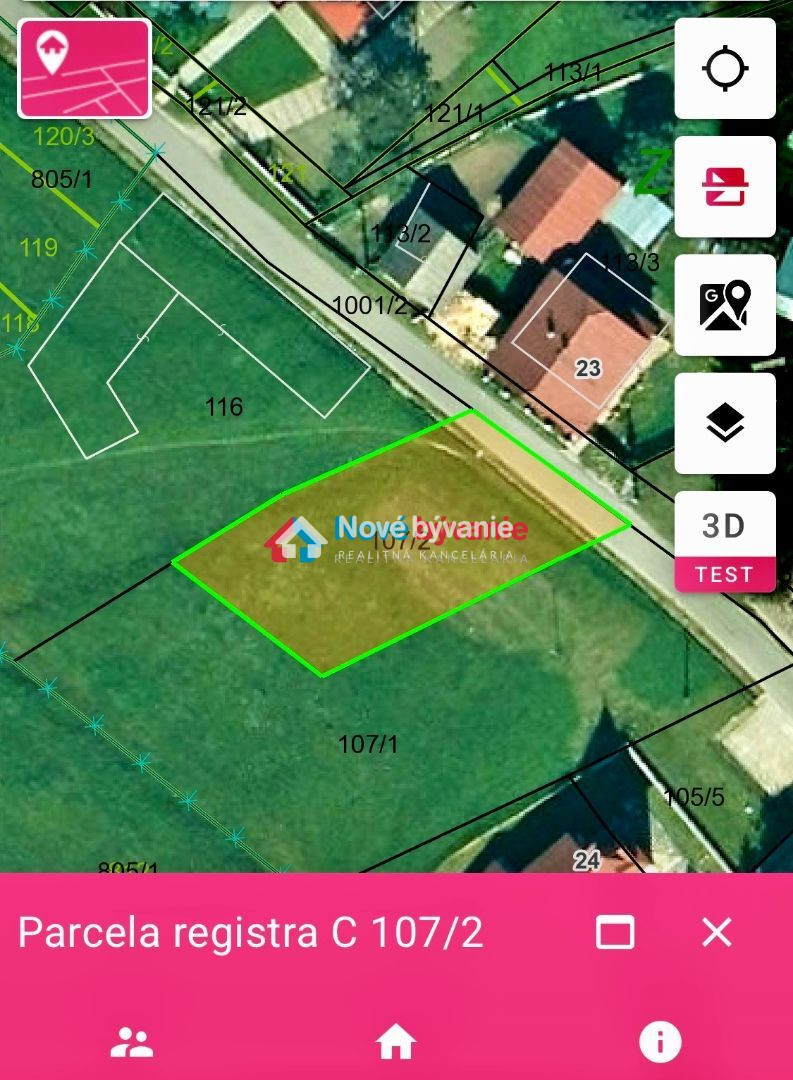
Task: Center the map on your GPS location
Action: tap(725, 68)
